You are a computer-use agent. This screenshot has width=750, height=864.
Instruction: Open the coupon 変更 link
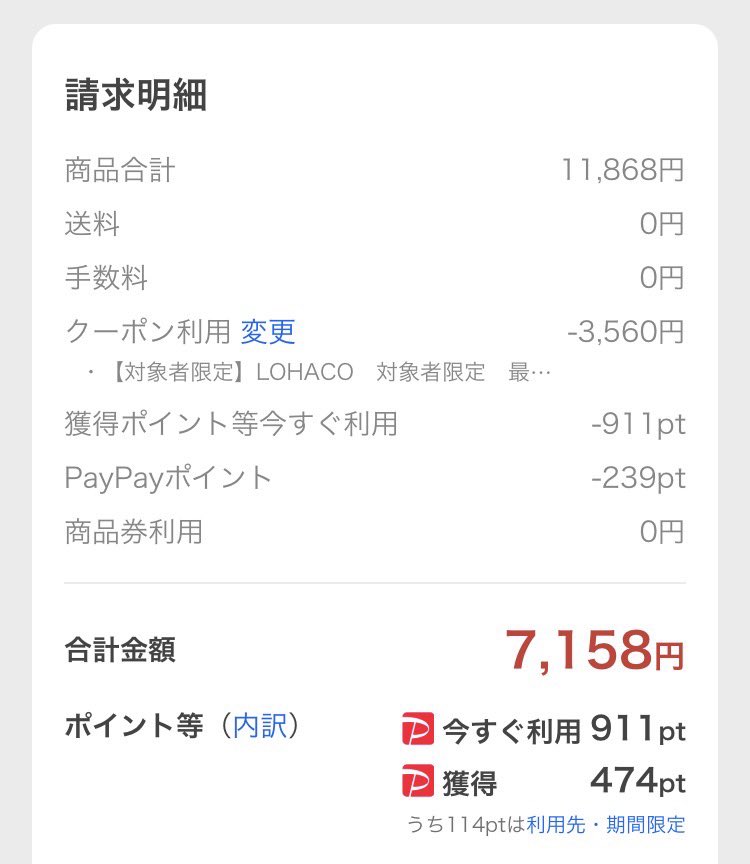tap(268, 333)
